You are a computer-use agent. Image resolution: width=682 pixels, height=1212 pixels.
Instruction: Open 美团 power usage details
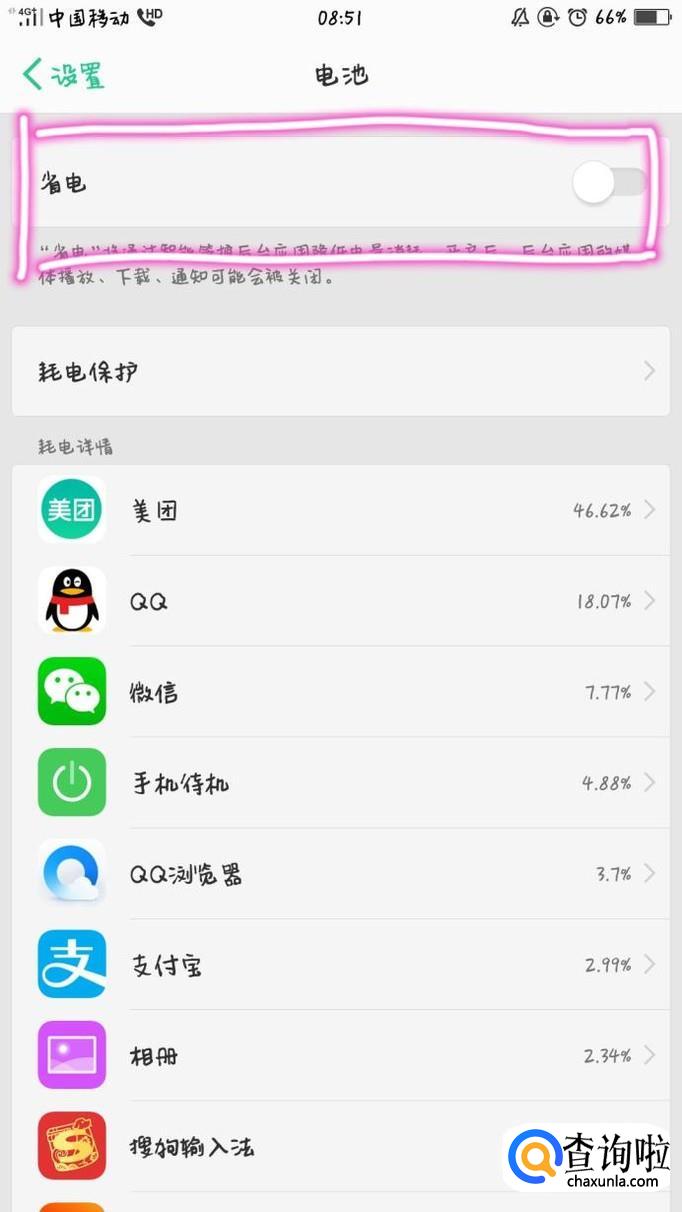(x=340, y=510)
